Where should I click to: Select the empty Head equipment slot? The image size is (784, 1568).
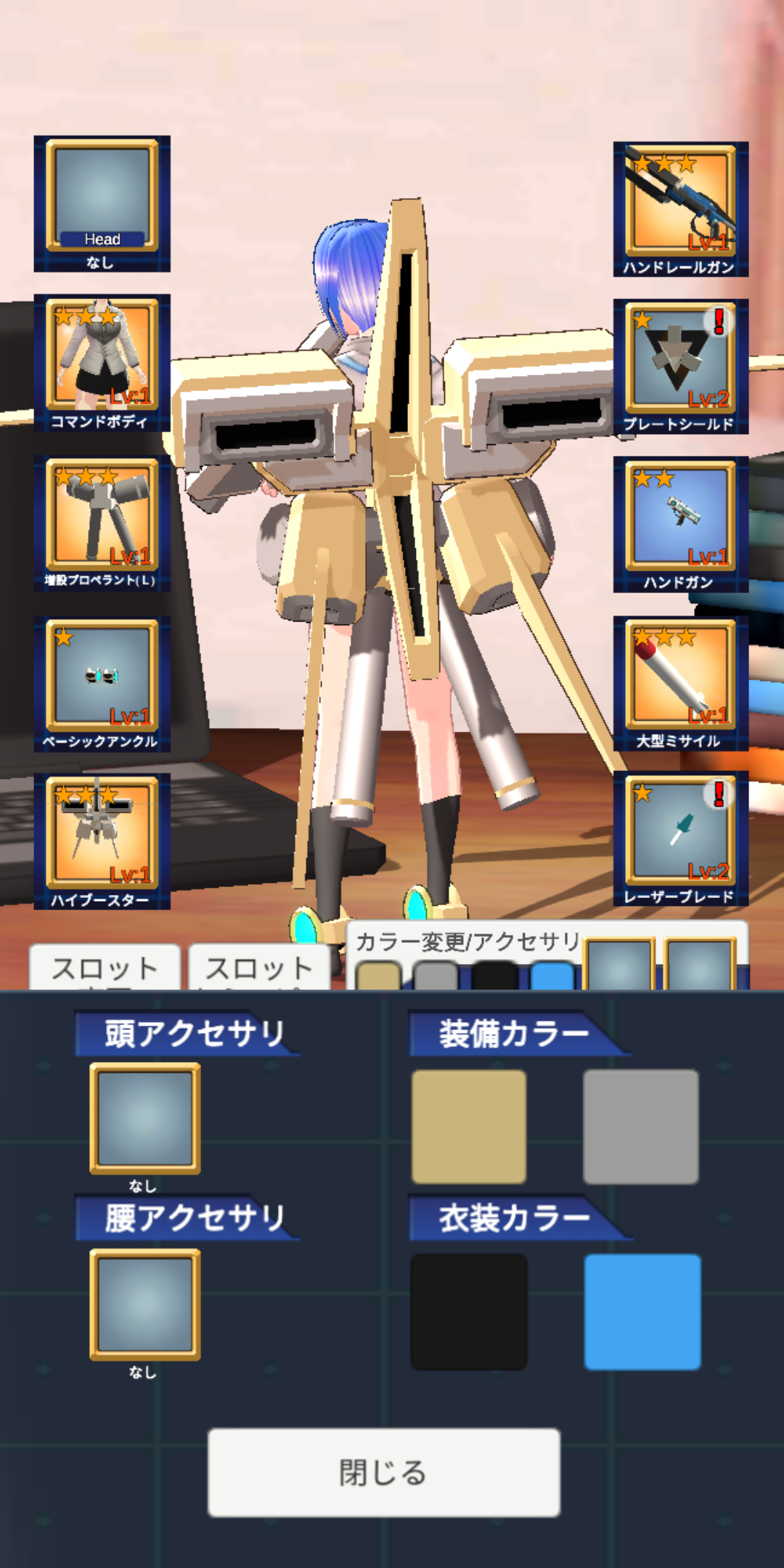(x=102, y=203)
